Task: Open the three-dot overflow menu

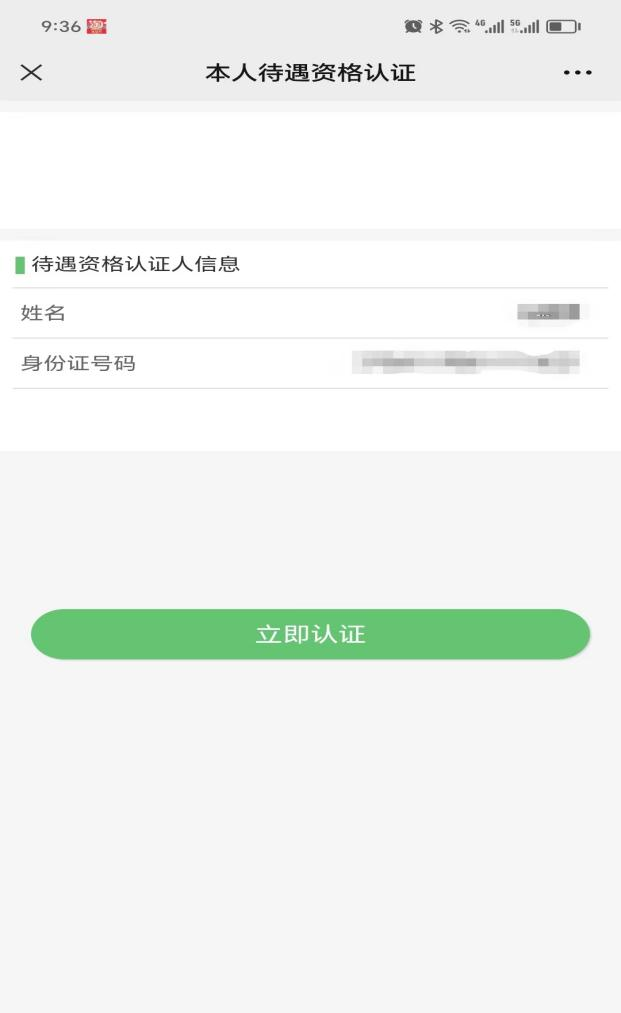Action: pyautogui.click(x=577, y=73)
